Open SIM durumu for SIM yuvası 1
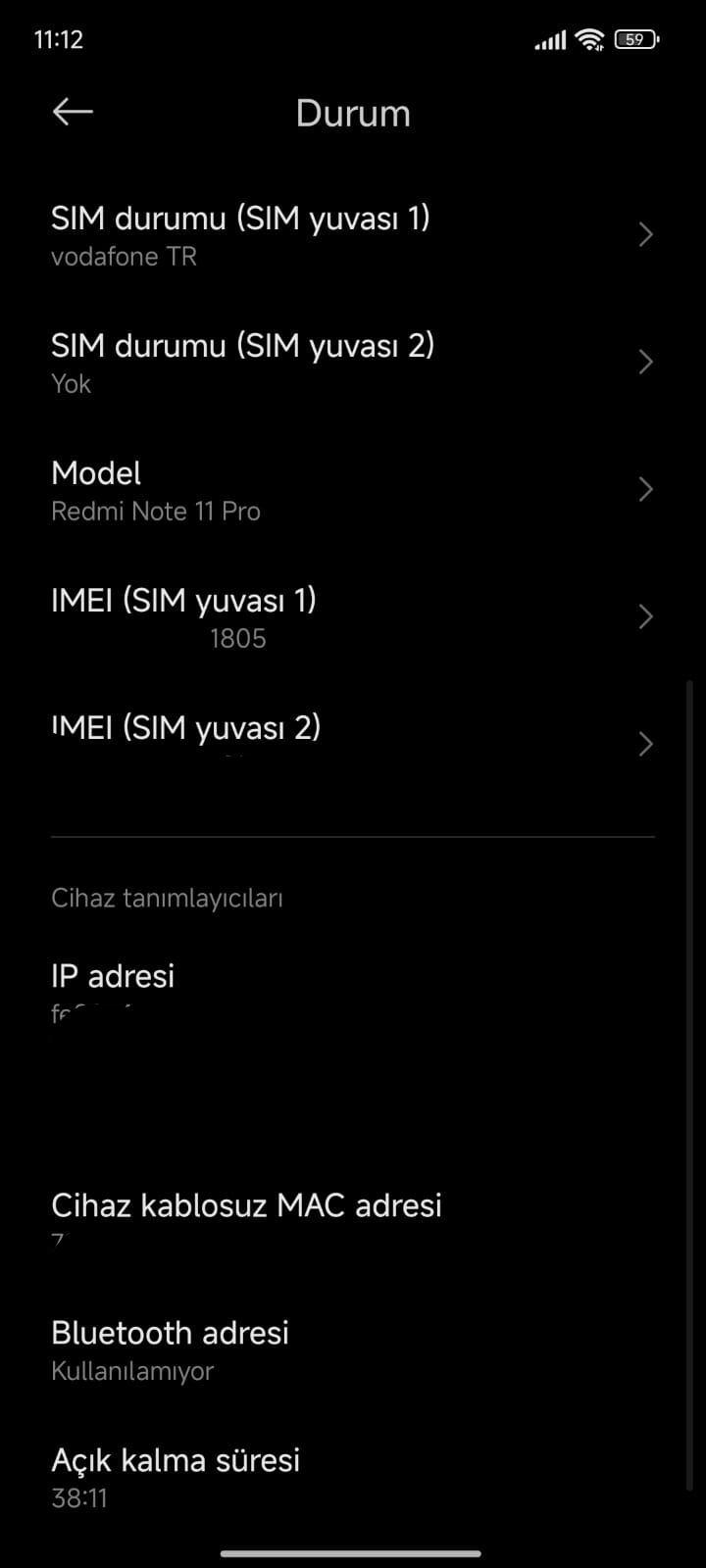The image size is (706, 1568). click(x=353, y=235)
